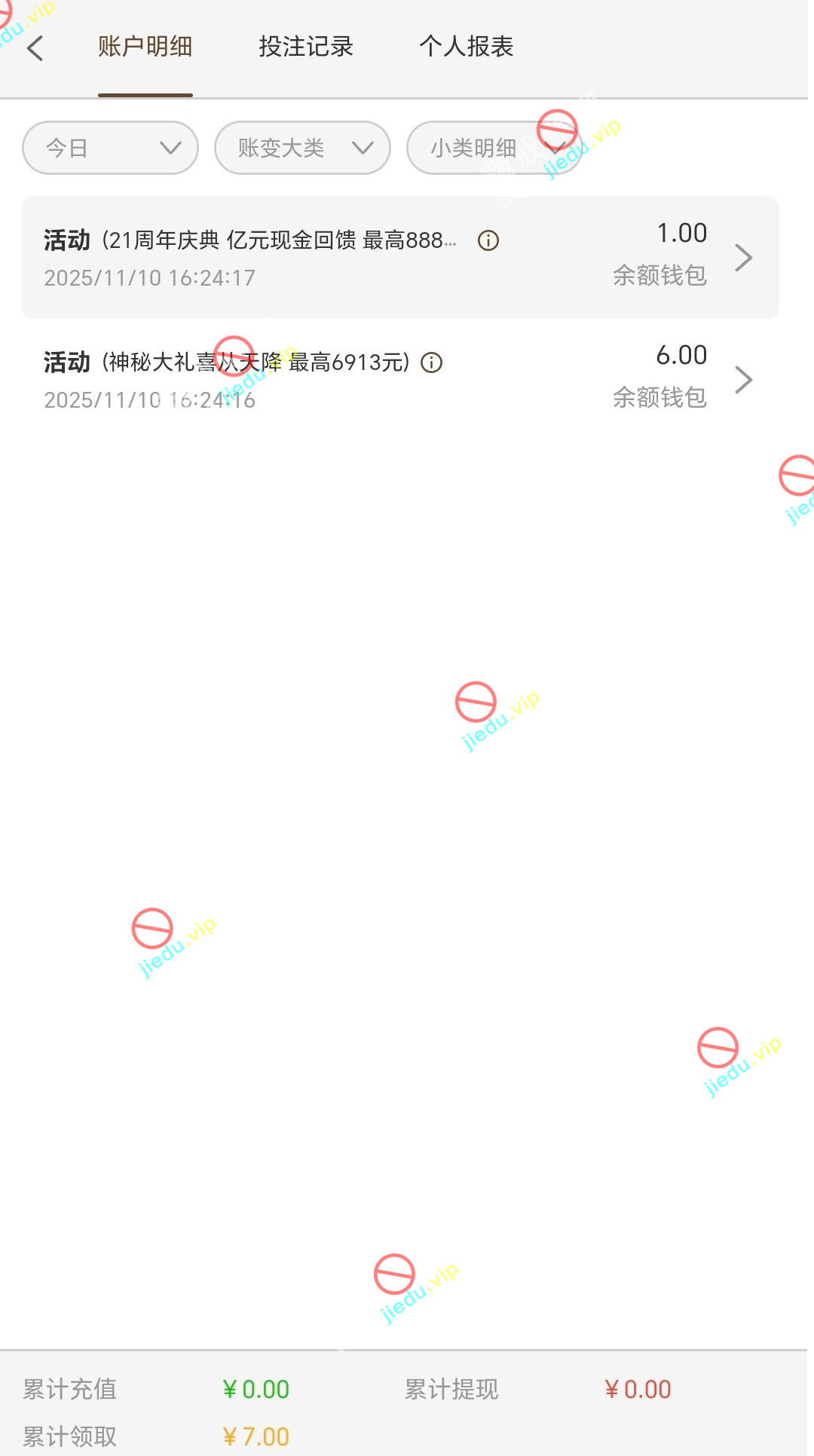Viewport: 814px width, 1456px height.
Task: Open the 小类明细 filter dropdown
Action: [x=494, y=148]
